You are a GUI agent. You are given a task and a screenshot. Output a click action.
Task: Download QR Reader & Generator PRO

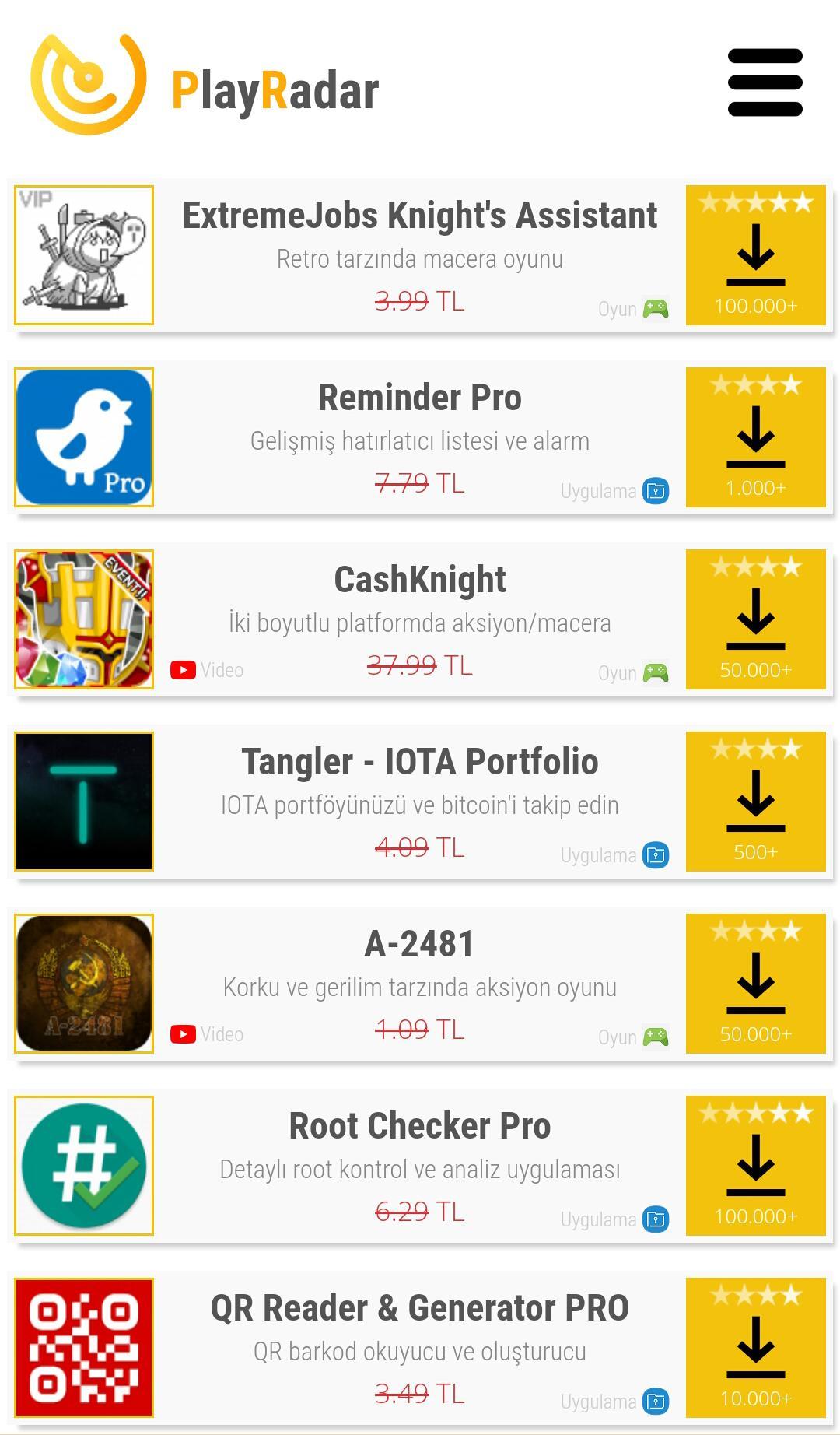pos(755,1348)
